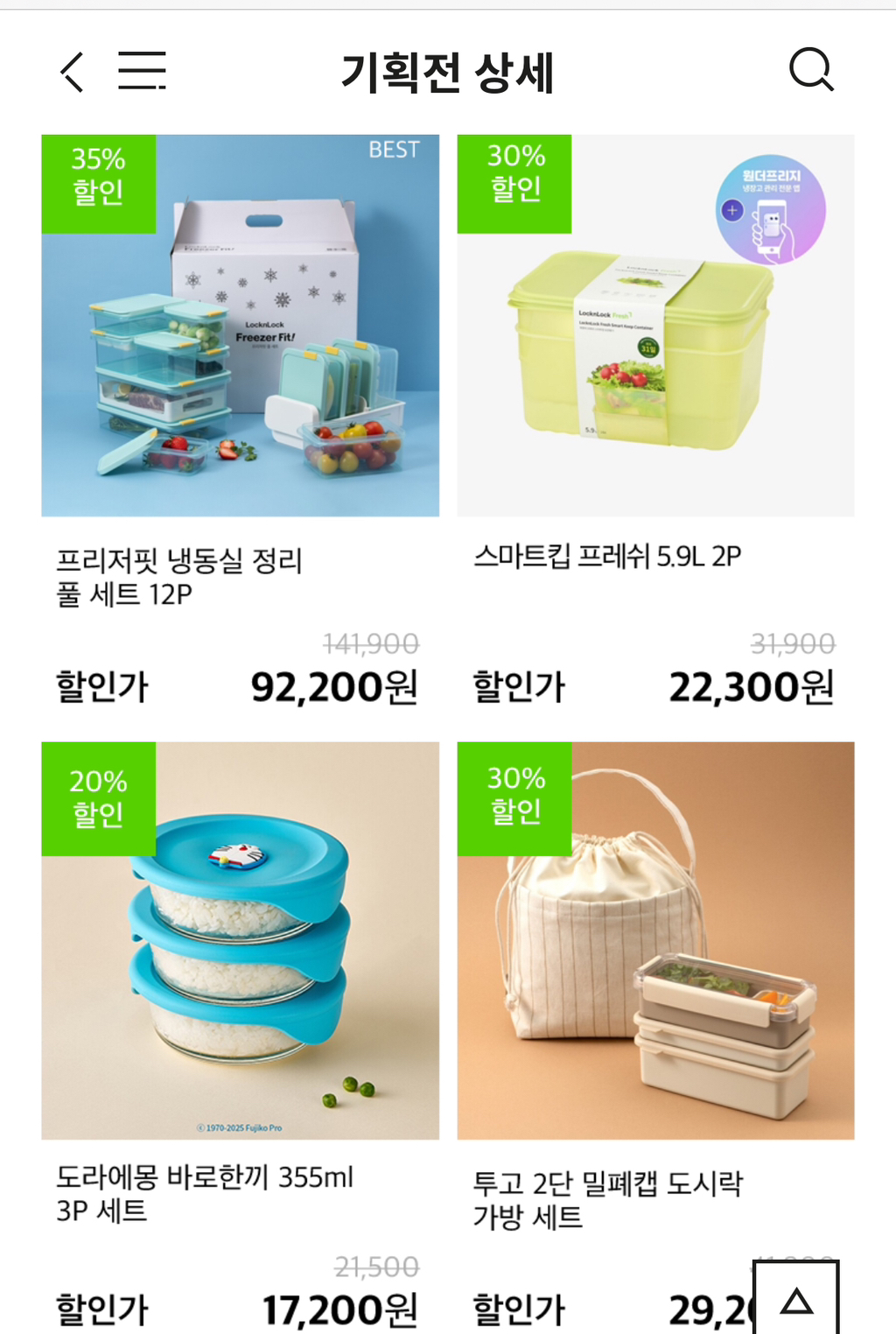This screenshot has height=1334, width=896.
Task: Tap the BEST label on Freezer Fit product
Action: [393, 150]
